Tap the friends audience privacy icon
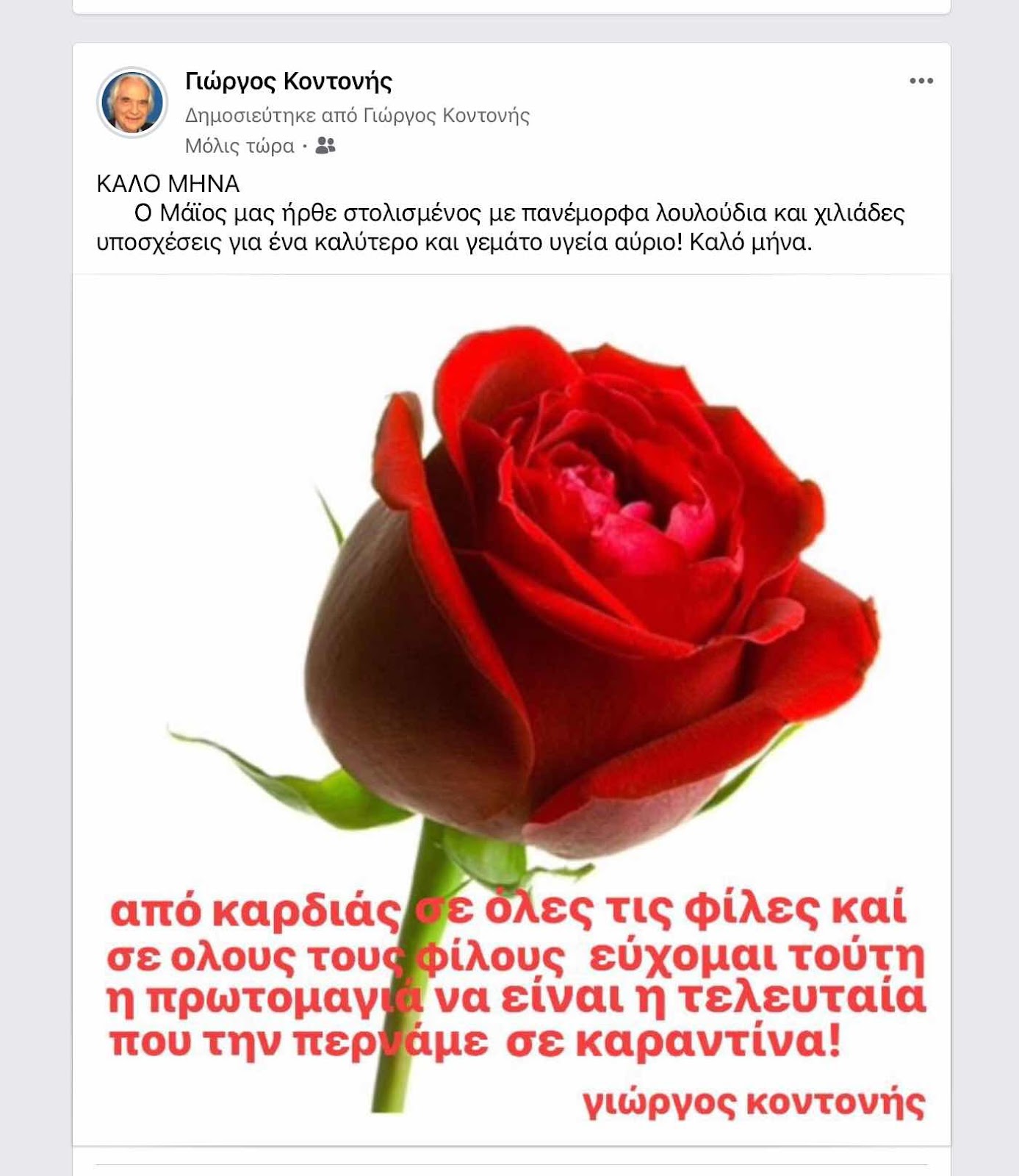Image resolution: width=1019 pixels, height=1176 pixels. point(325,146)
